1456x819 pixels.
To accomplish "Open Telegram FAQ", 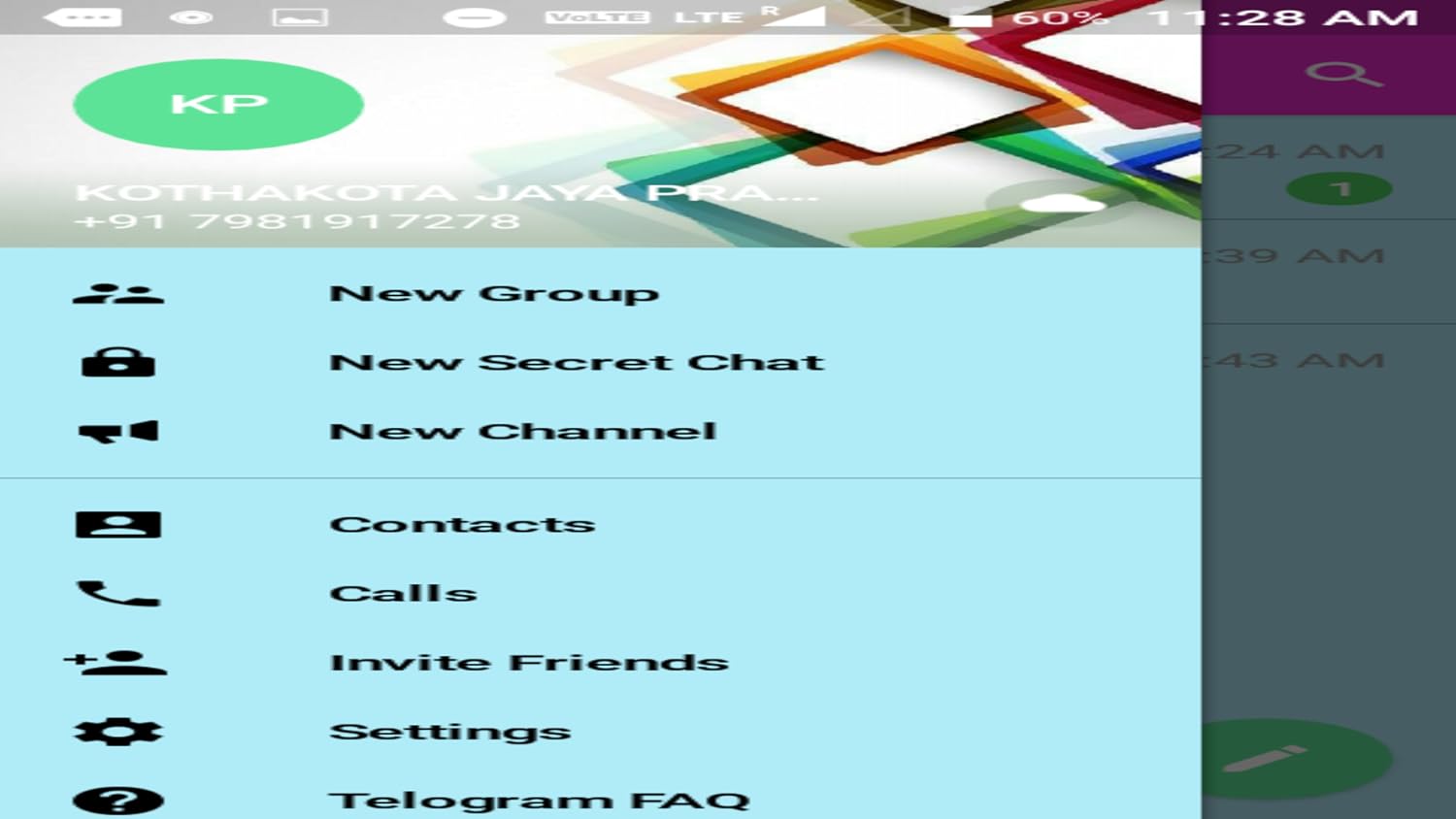I will click(539, 800).
